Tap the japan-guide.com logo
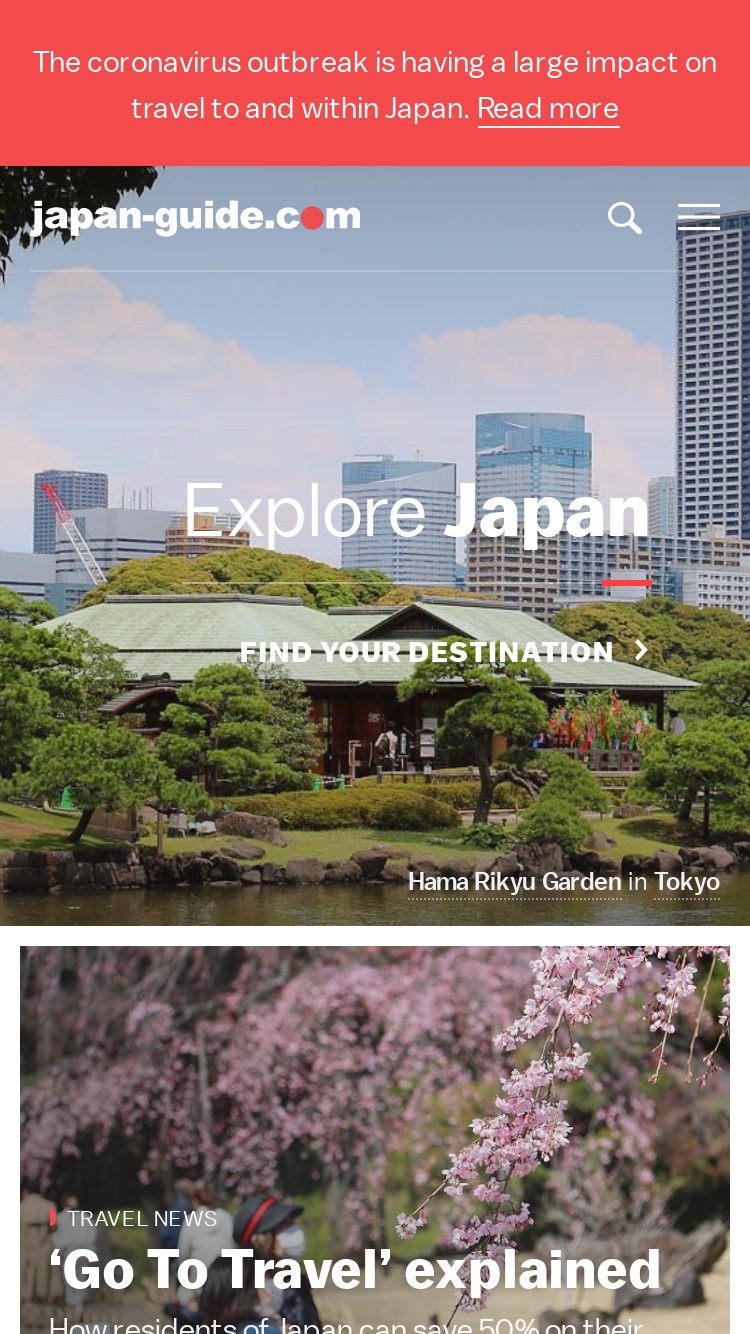 pyautogui.click(x=195, y=217)
